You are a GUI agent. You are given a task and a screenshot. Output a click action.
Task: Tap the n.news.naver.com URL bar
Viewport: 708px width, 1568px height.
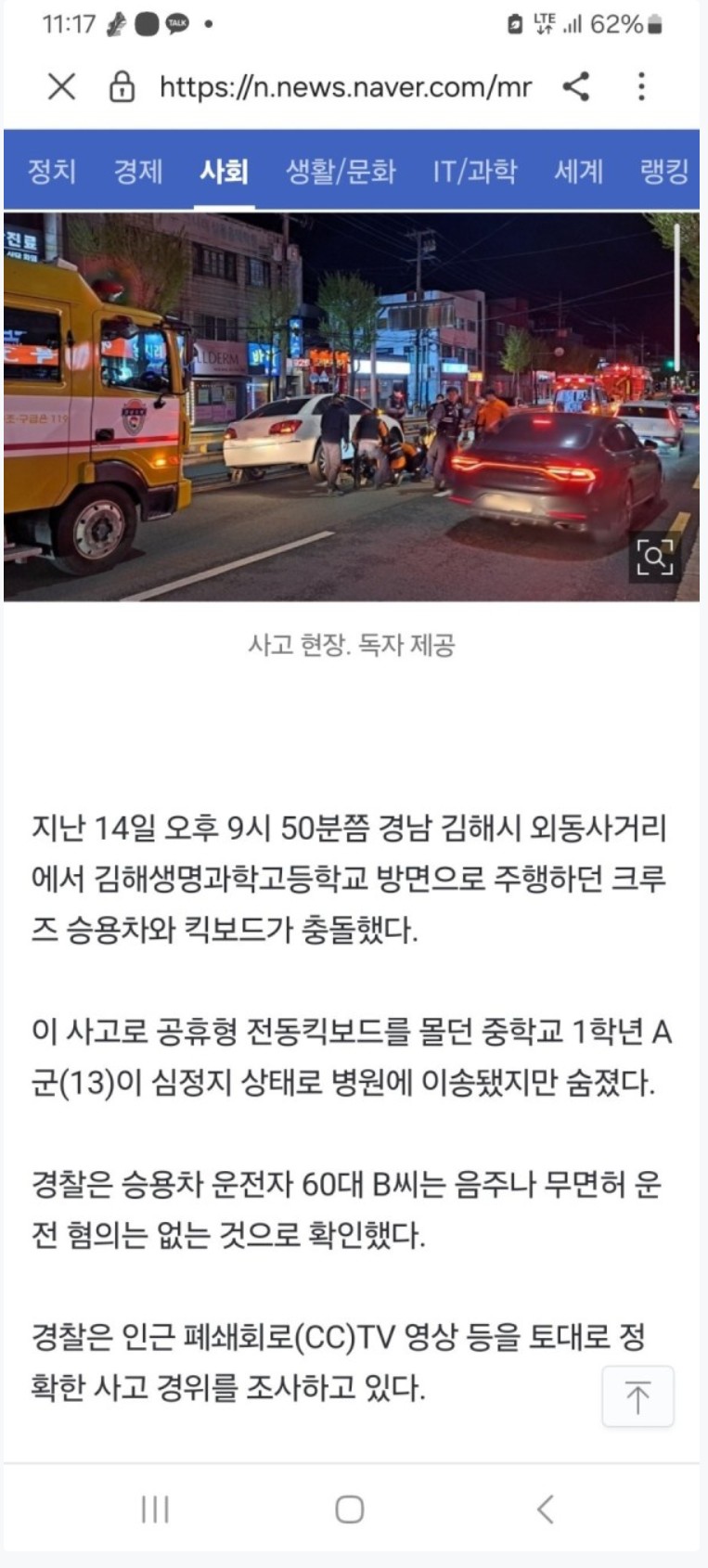pos(345,87)
